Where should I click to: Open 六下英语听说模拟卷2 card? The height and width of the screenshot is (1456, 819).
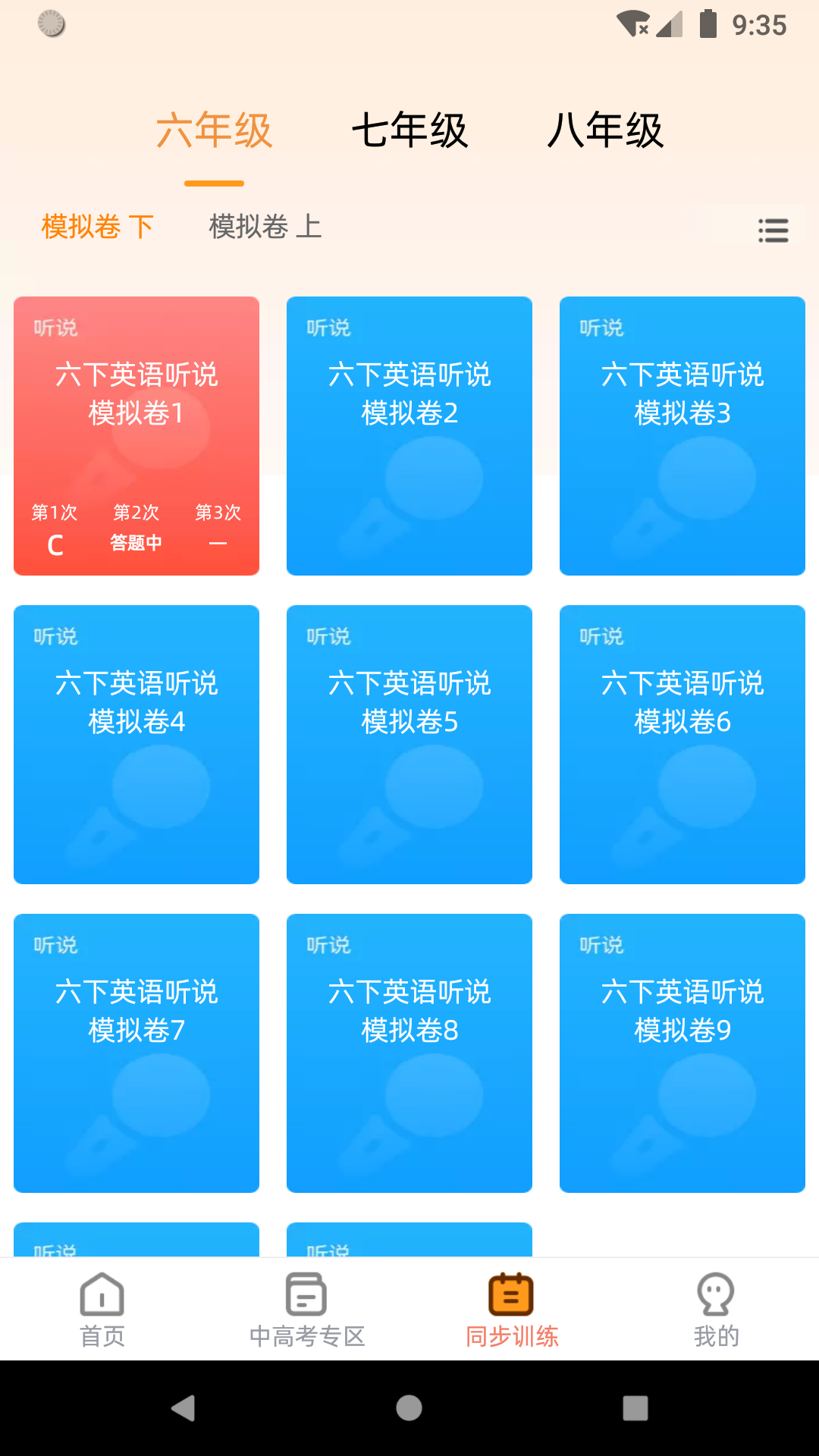tap(409, 435)
